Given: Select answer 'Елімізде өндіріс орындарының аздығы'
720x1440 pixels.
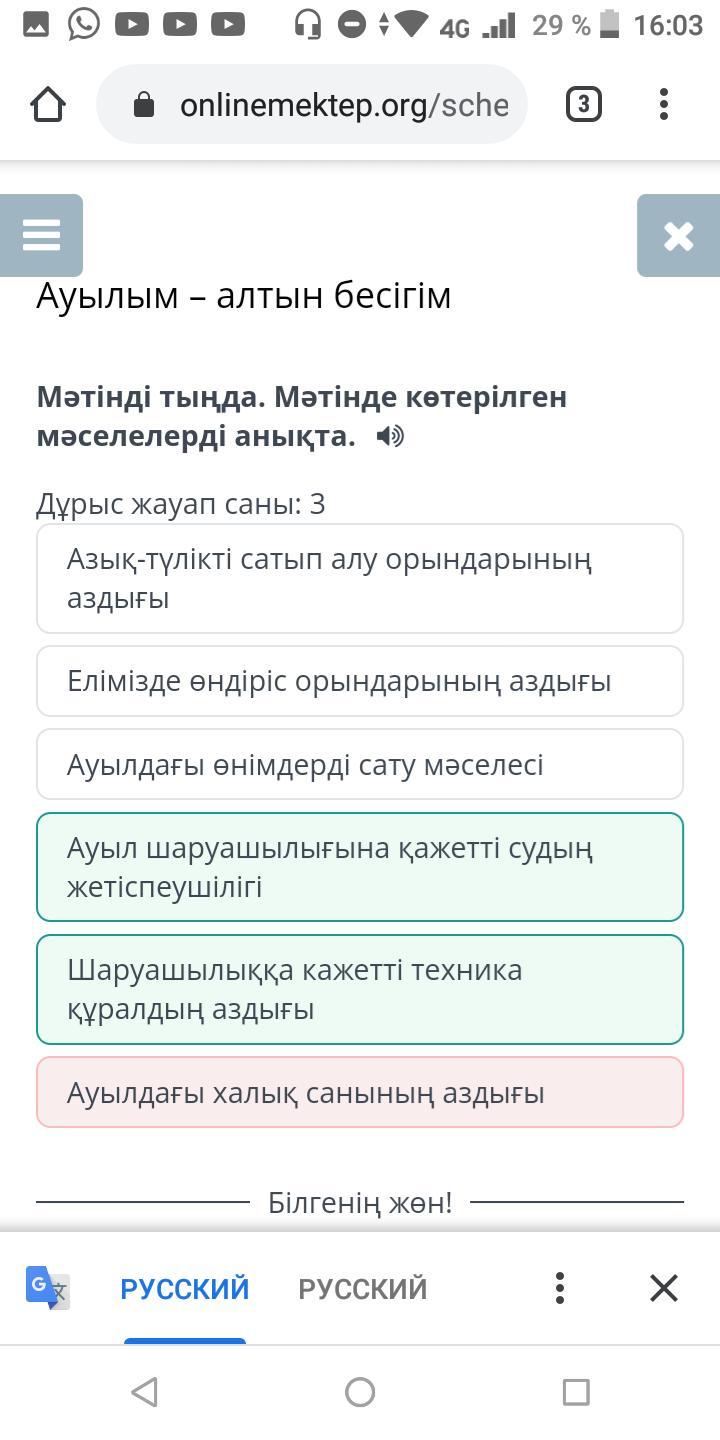Looking at the screenshot, I should pyautogui.click(x=360, y=681).
